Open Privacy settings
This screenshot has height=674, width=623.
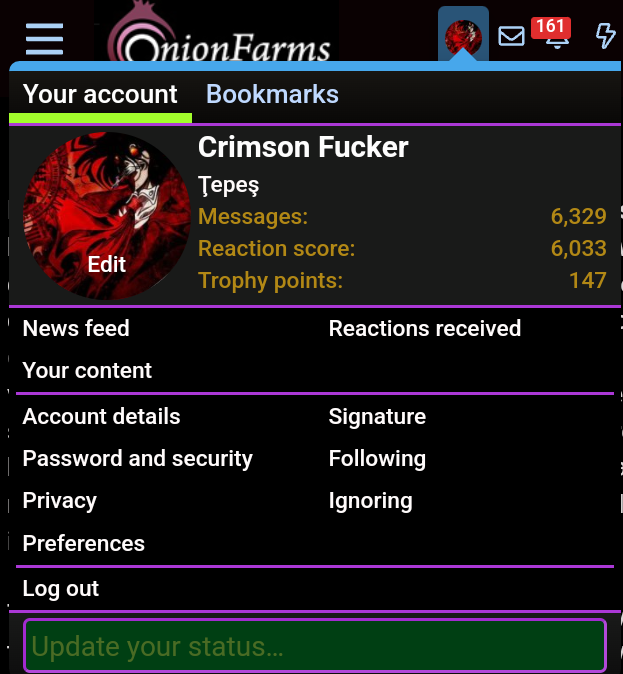60,501
